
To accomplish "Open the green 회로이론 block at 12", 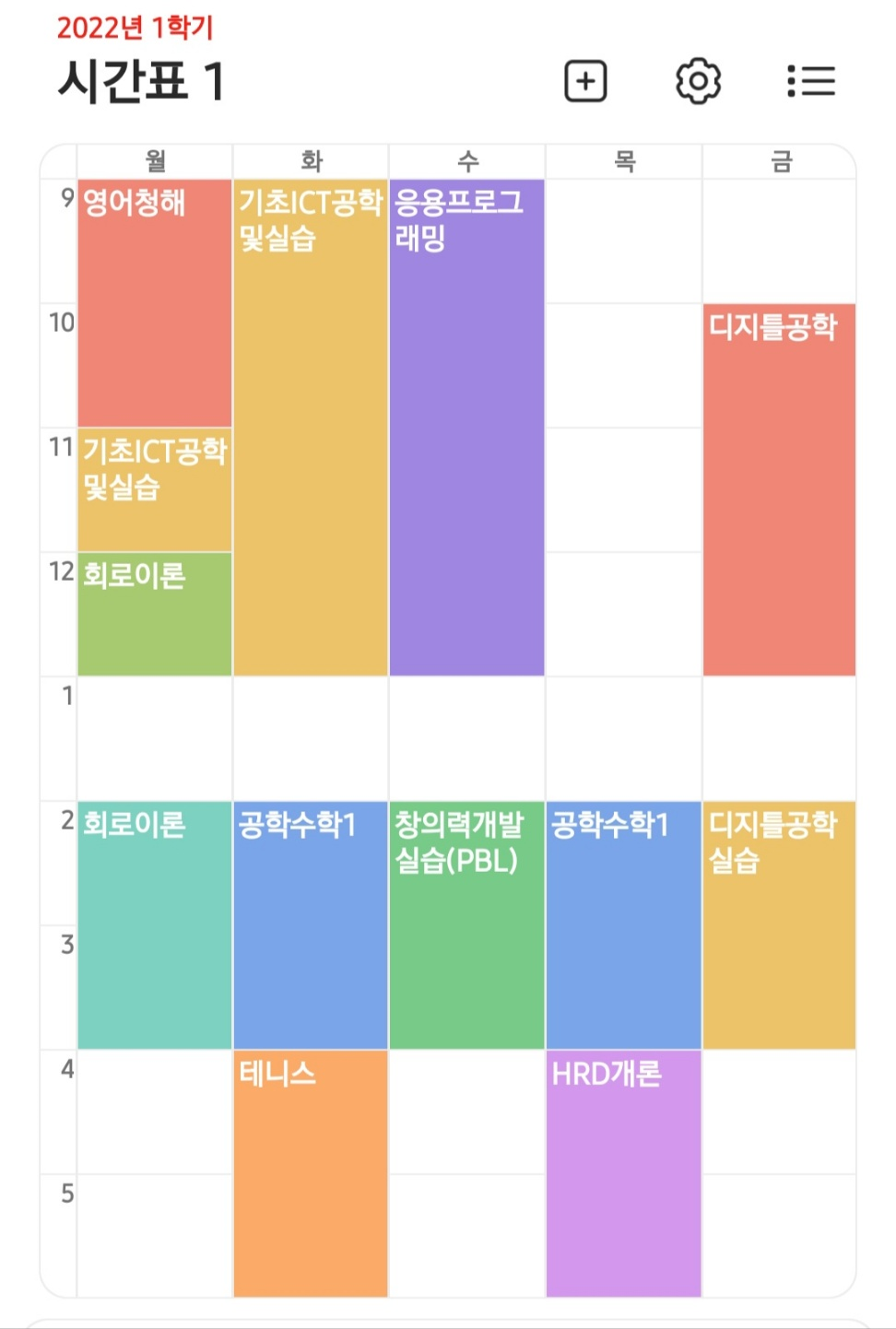I will pos(154,614).
